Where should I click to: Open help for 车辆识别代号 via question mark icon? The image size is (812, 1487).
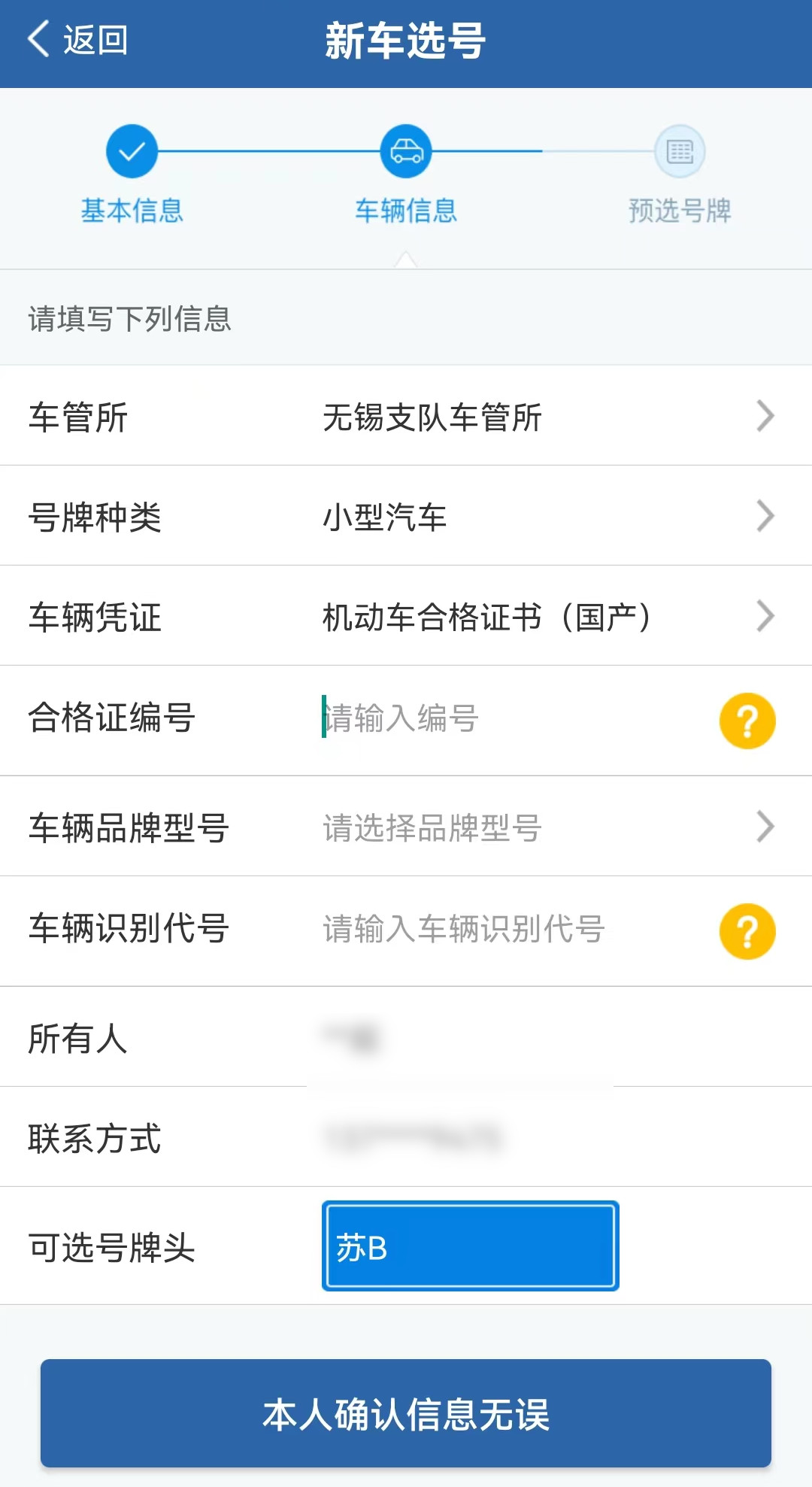(747, 930)
